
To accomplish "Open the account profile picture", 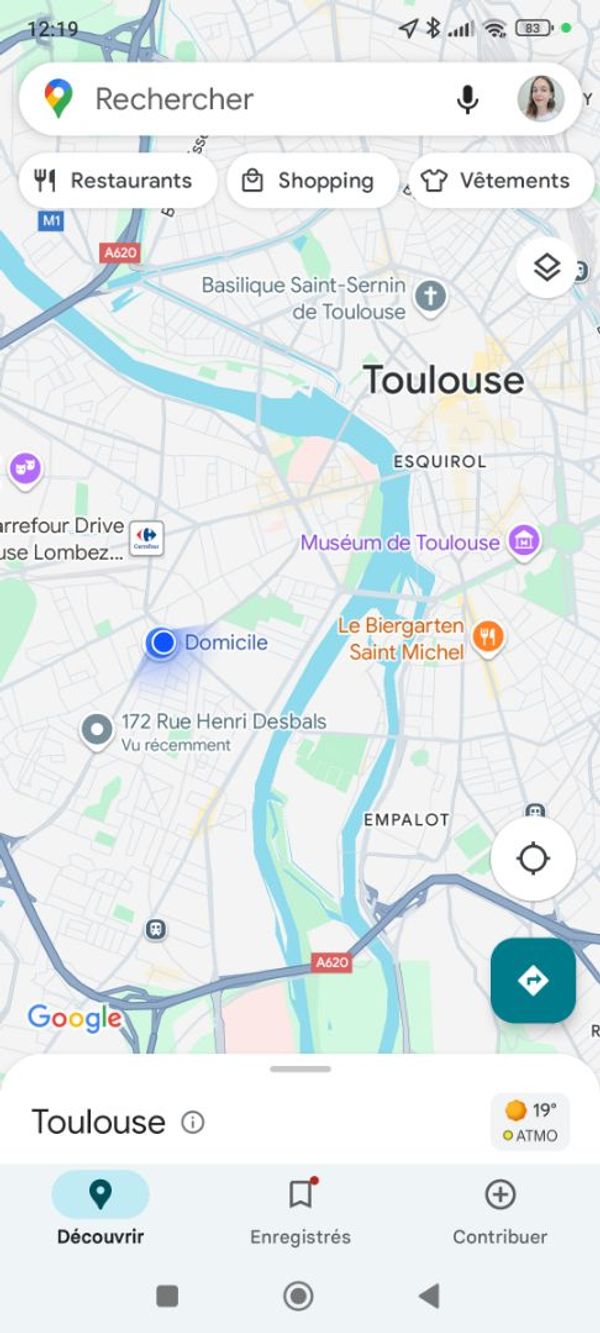I will (x=541, y=99).
